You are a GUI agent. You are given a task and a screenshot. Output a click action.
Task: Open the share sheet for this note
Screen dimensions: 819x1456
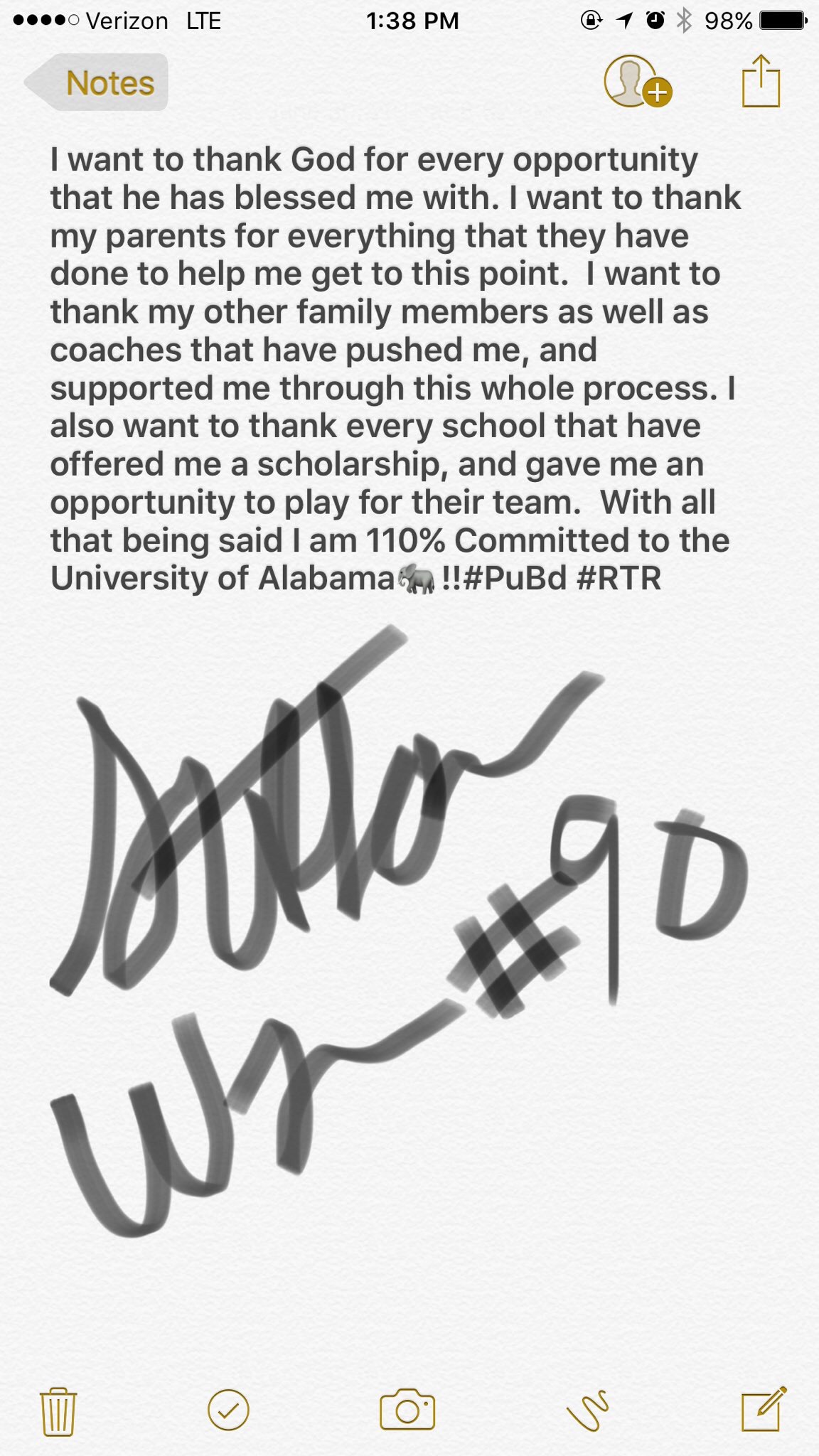click(x=761, y=82)
